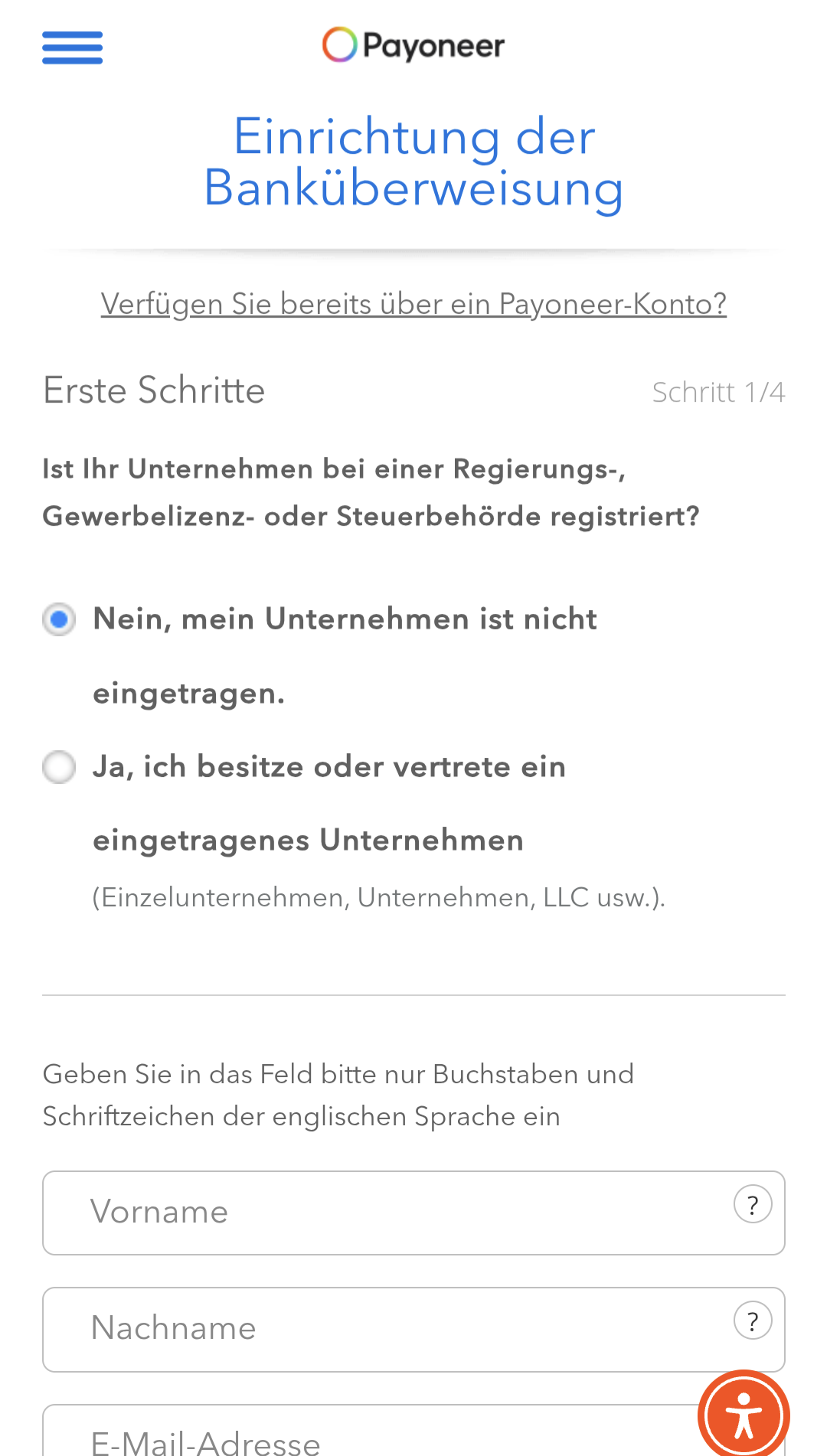Choose 'Ja, ich besitze oder vertrete' option

coord(59,767)
